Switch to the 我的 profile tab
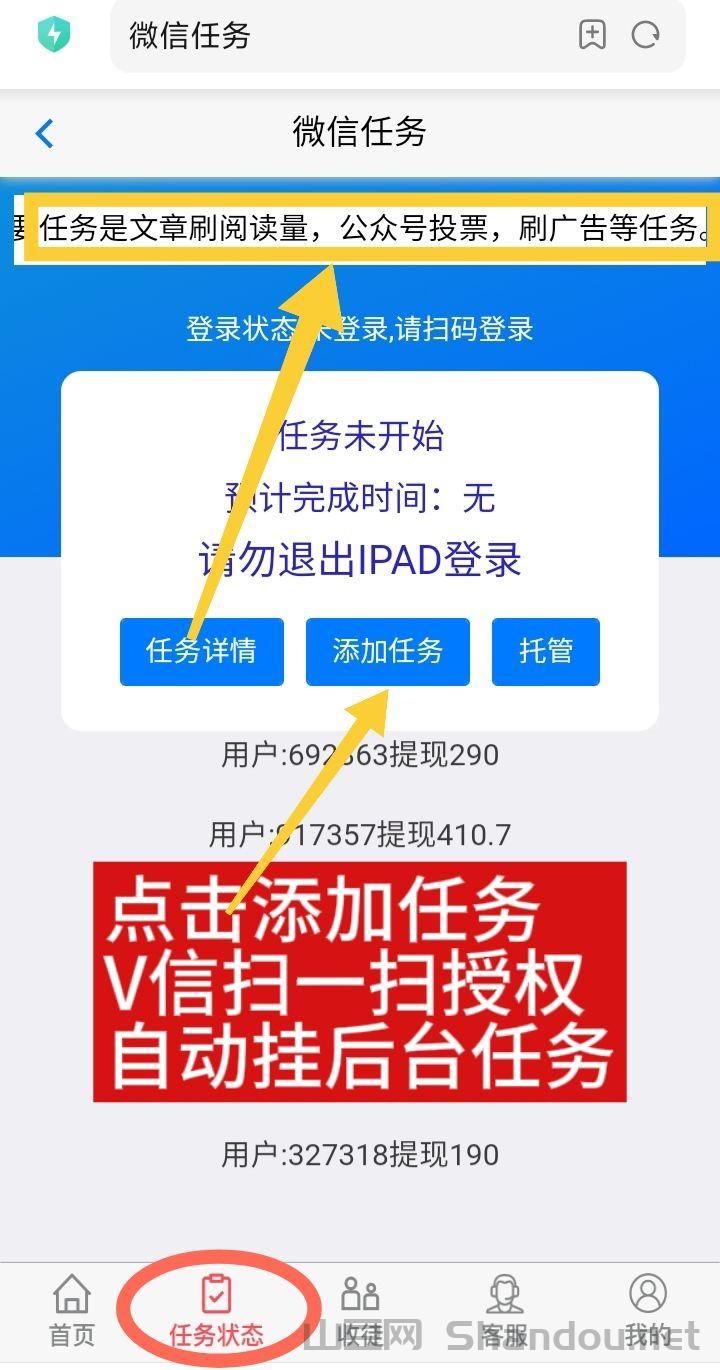The width and height of the screenshot is (720, 1370). 648,1311
